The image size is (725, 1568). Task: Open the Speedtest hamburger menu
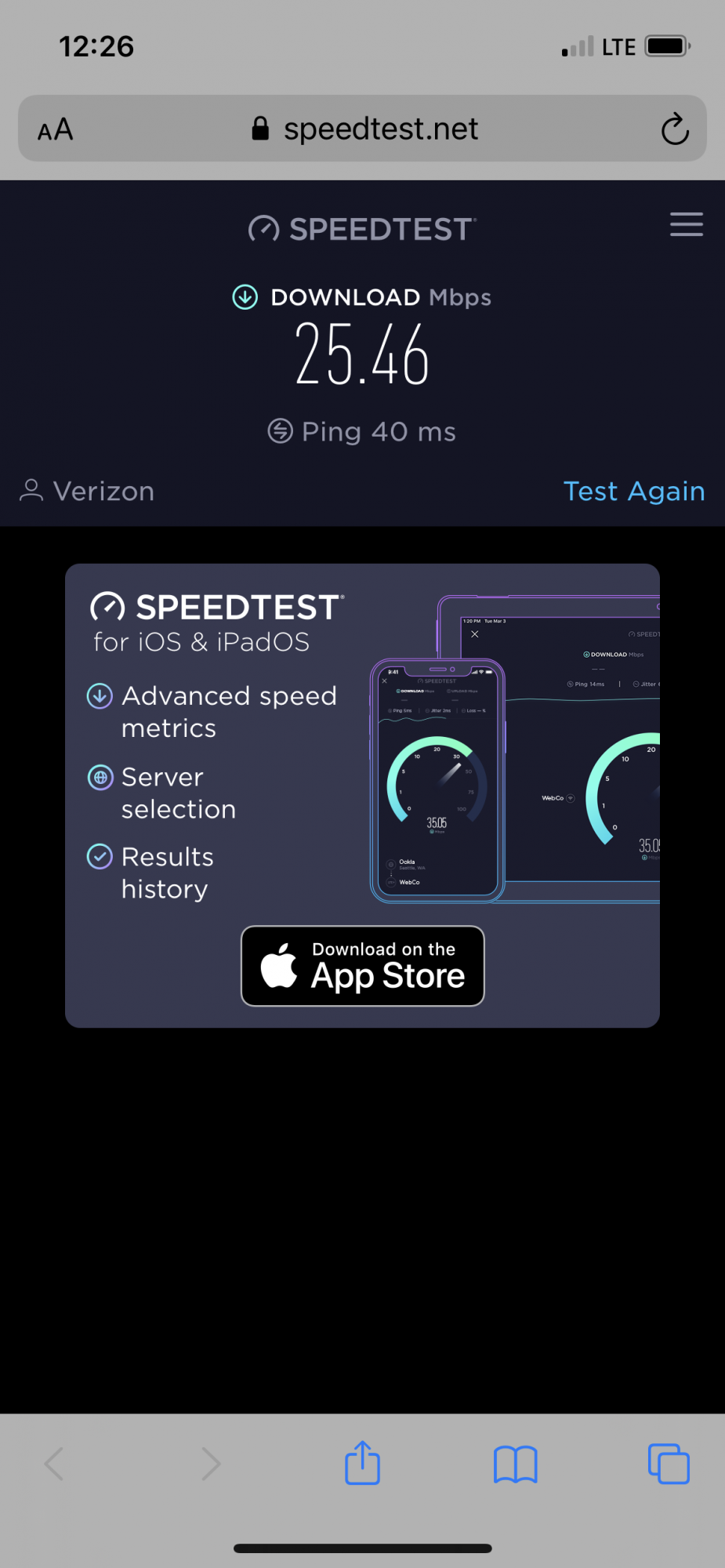click(686, 224)
